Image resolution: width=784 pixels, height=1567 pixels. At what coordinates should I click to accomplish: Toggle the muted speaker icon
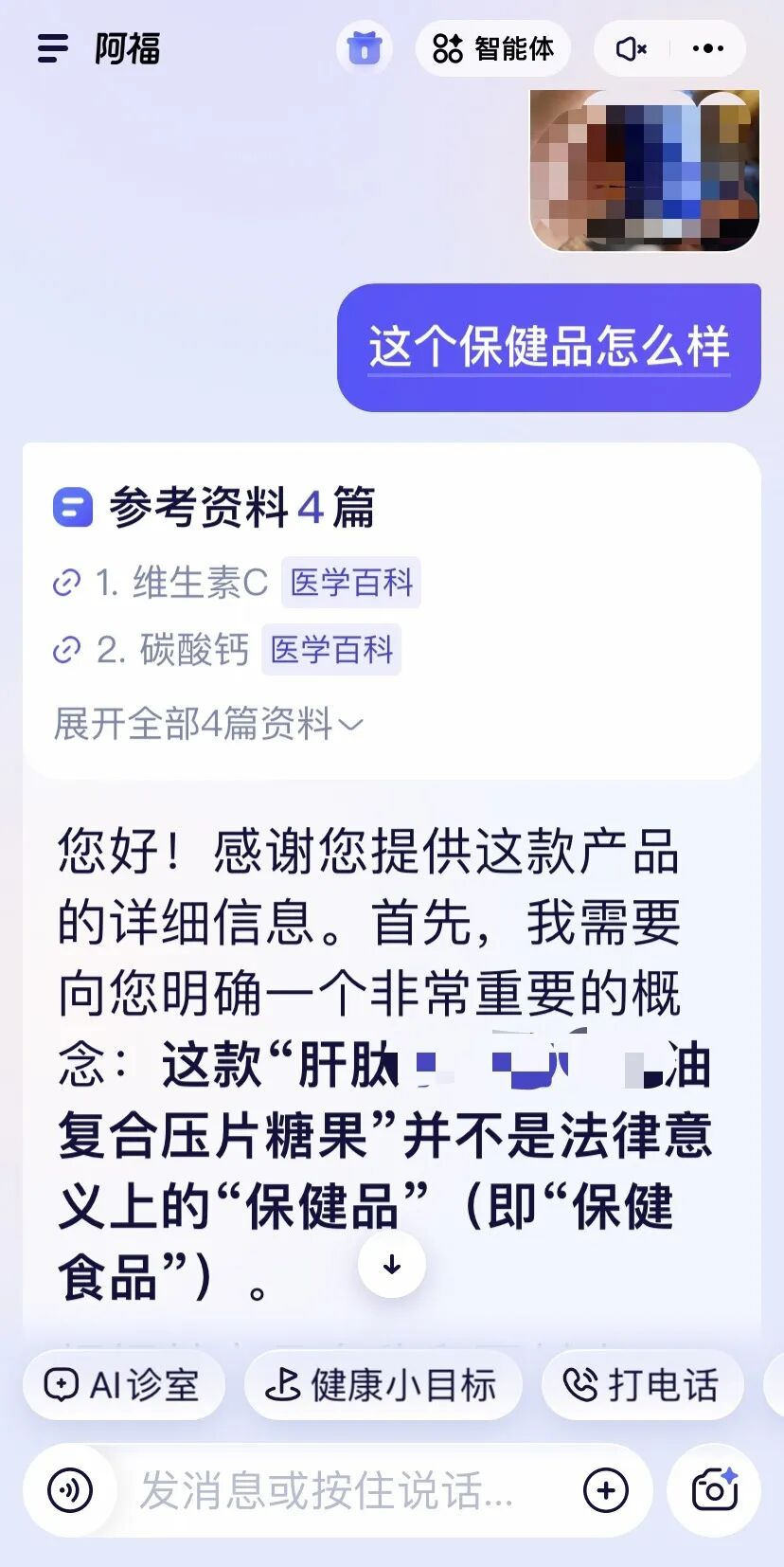click(632, 48)
